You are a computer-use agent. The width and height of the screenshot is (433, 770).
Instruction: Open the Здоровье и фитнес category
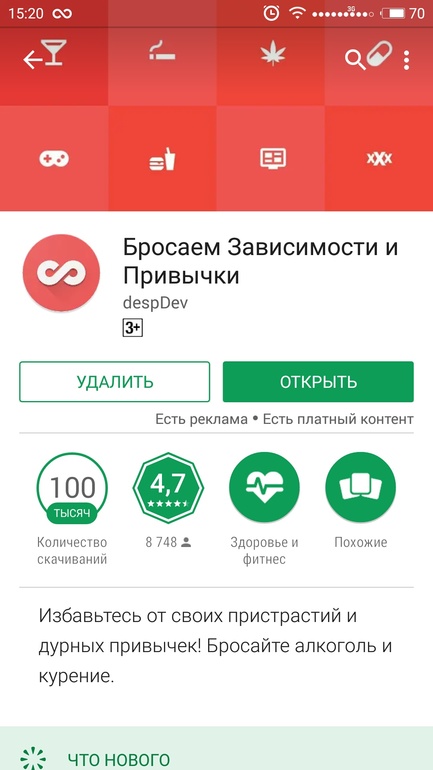point(264,488)
